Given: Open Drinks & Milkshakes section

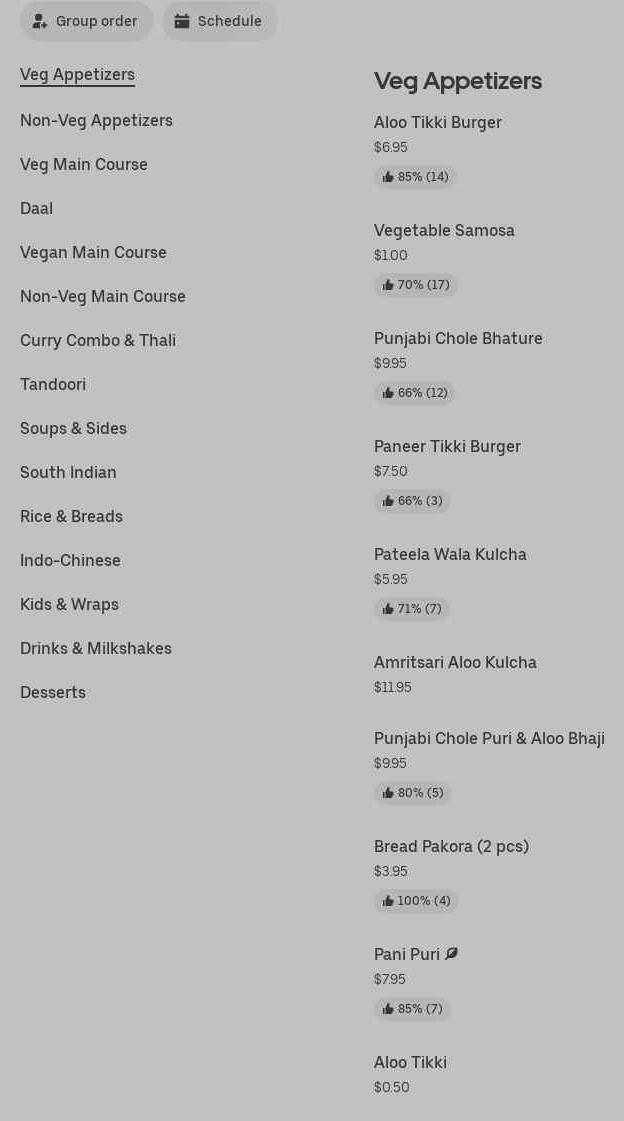Looking at the screenshot, I should click(x=96, y=648).
